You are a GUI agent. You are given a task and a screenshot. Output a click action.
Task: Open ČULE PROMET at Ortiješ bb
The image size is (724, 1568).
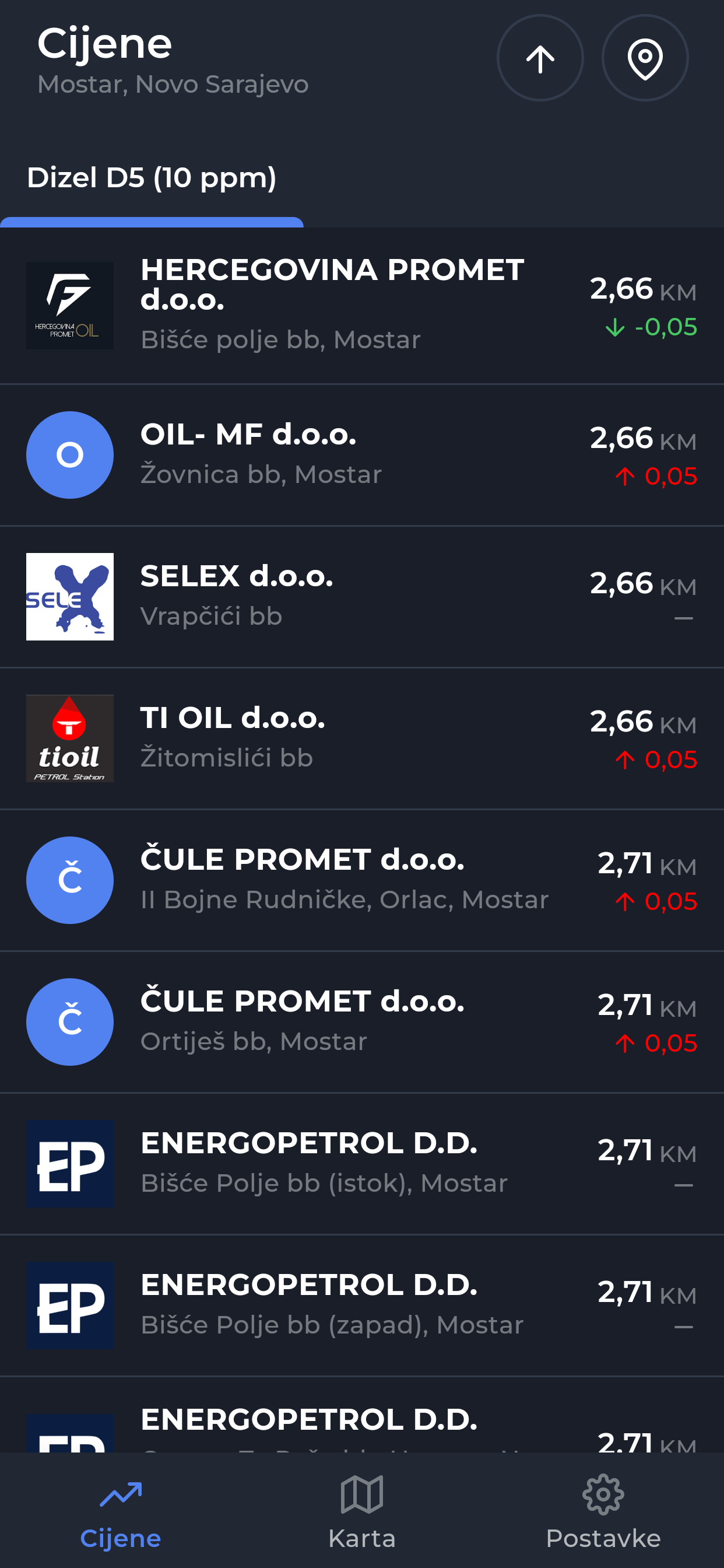pos(362,1022)
